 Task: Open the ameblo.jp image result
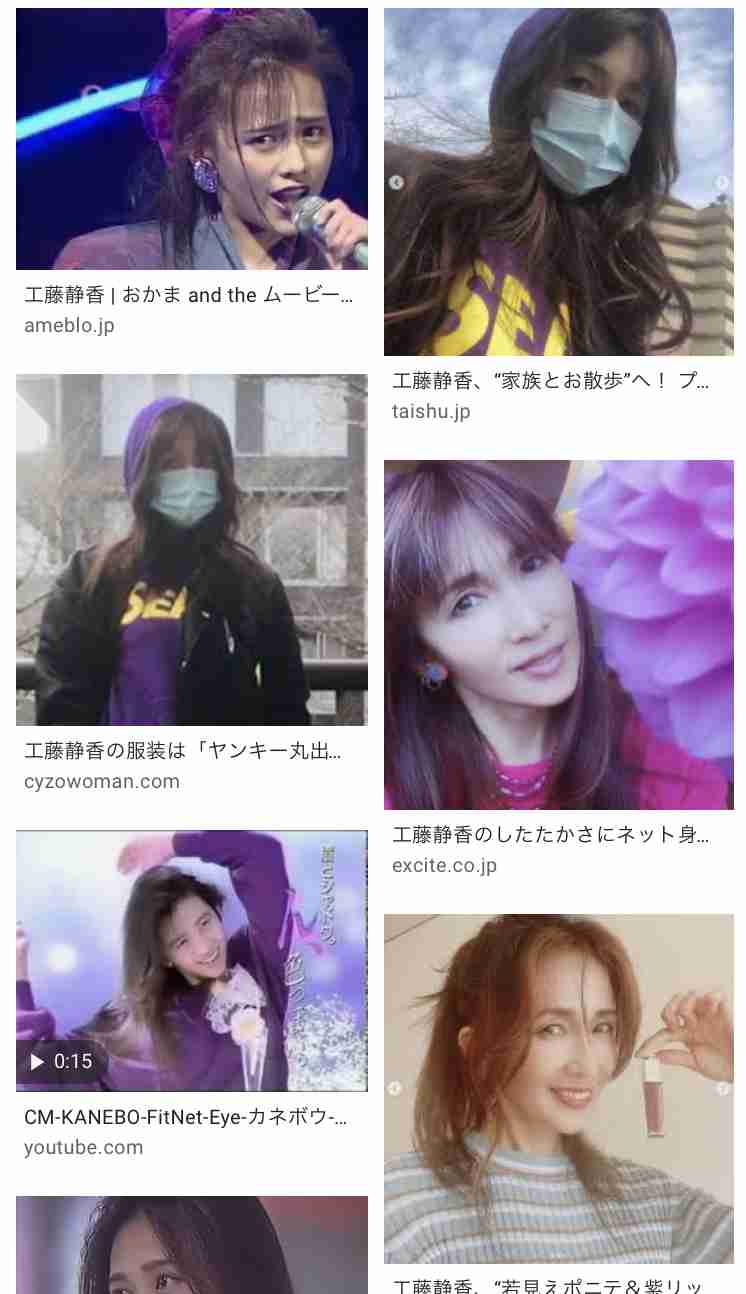(x=191, y=139)
